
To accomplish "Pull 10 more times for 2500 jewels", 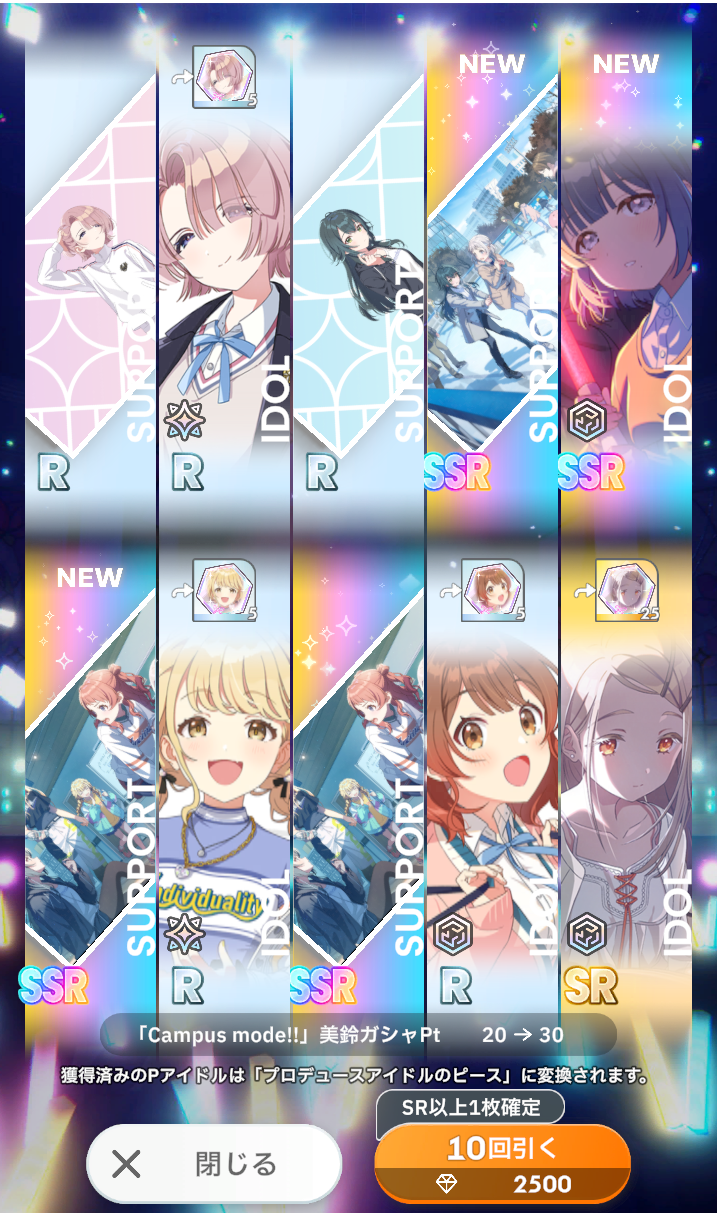I will [x=502, y=1162].
